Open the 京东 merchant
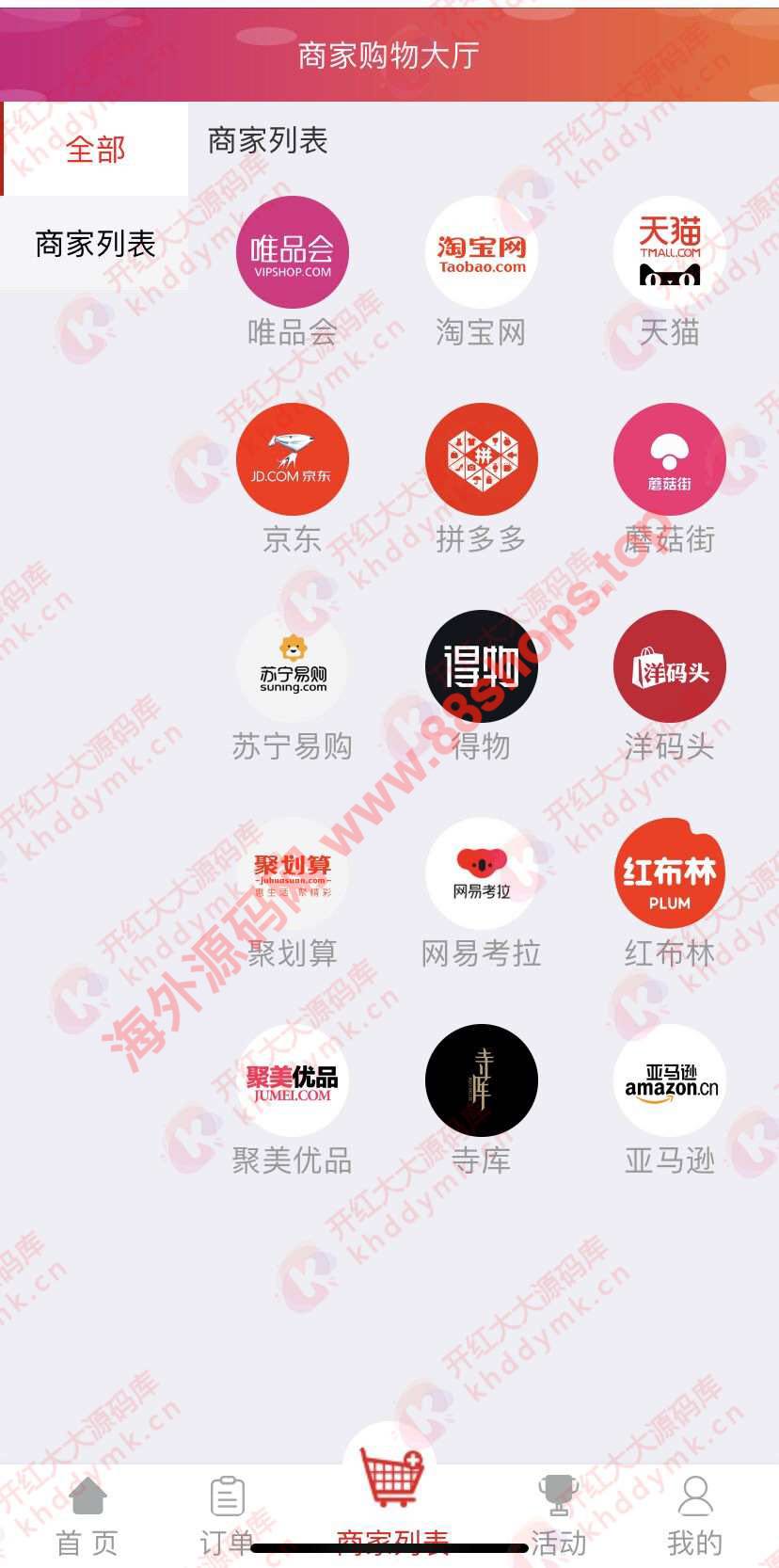The width and height of the screenshot is (779, 1568). pyautogui.click(x=293, y=459)
